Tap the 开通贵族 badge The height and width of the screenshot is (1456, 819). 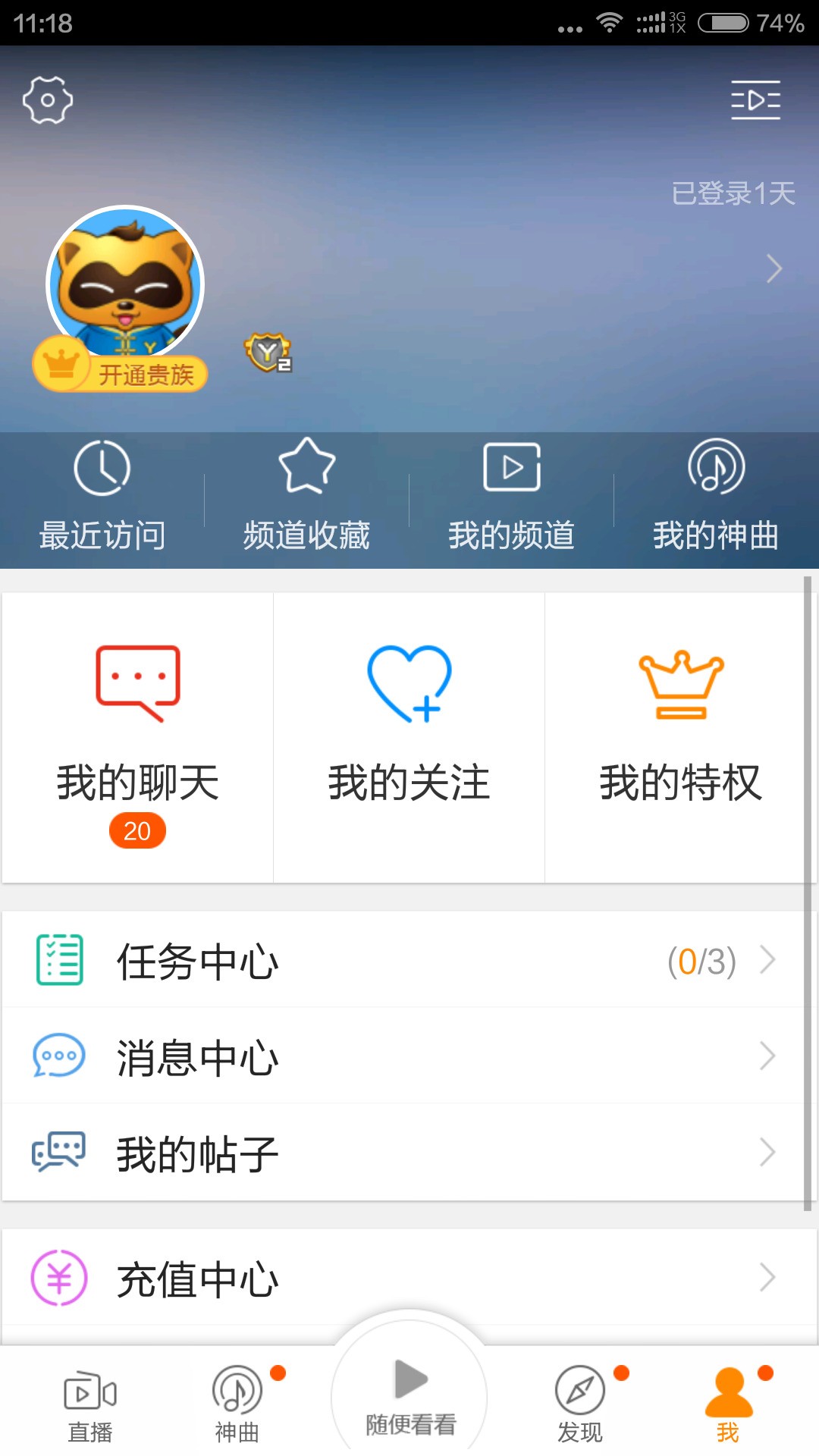(121, 373)
